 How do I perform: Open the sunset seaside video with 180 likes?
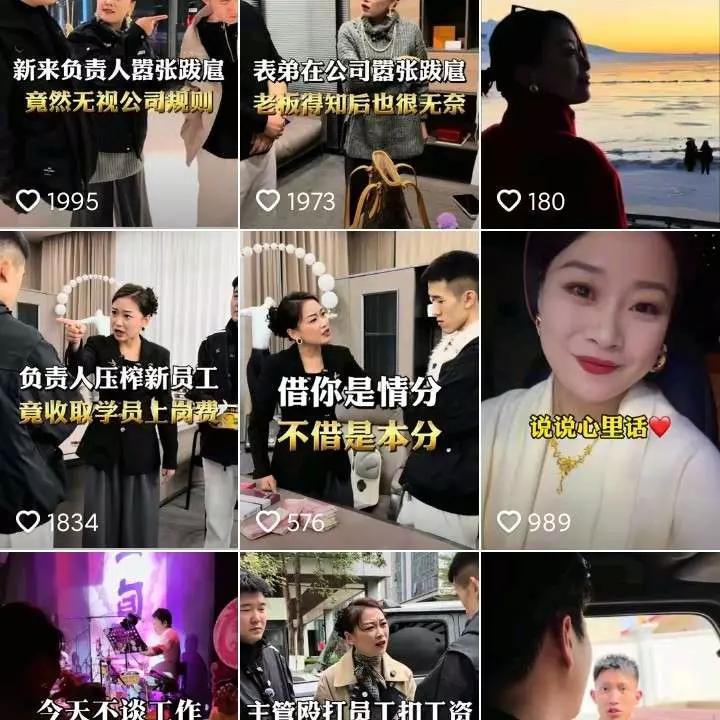click(600, 113)
